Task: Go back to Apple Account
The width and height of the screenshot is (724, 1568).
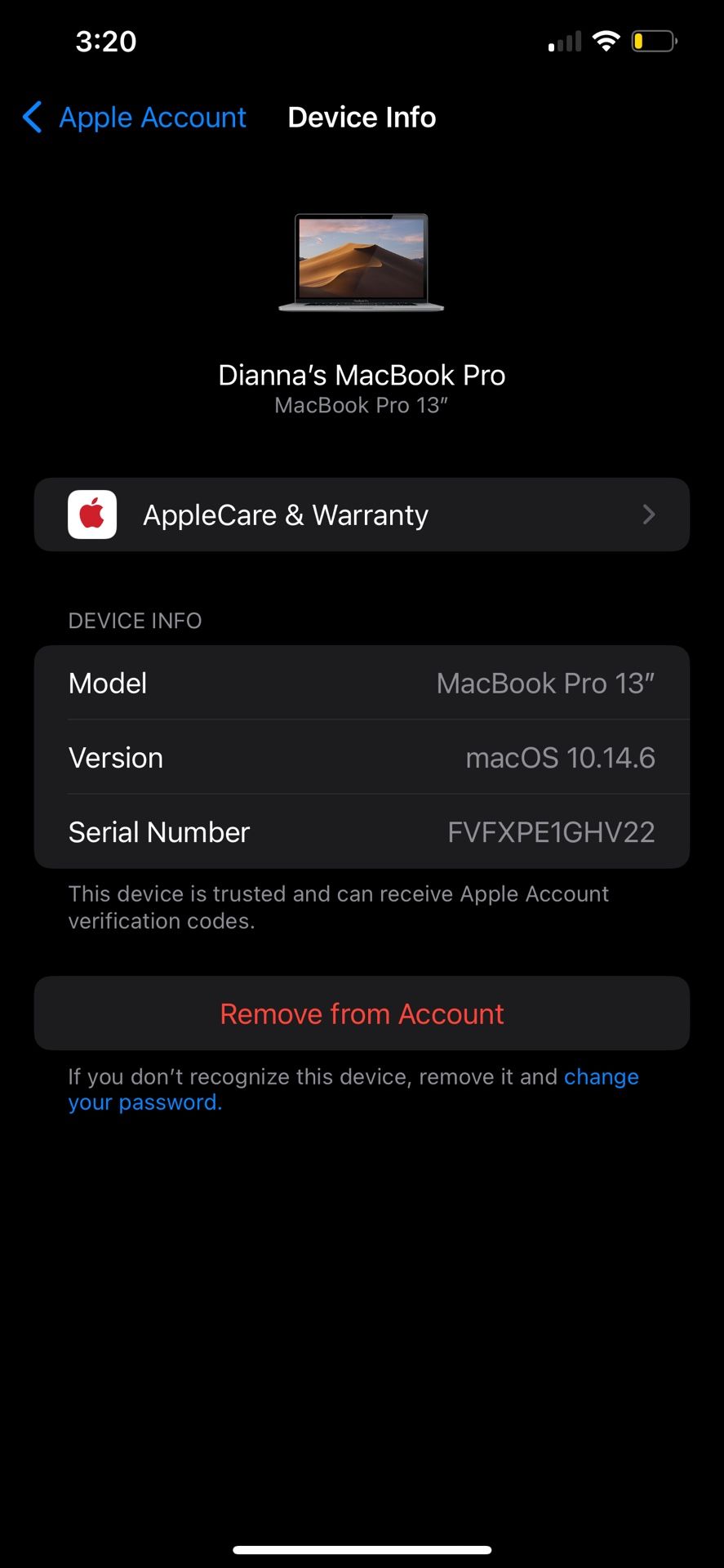Action: [135, 118]
